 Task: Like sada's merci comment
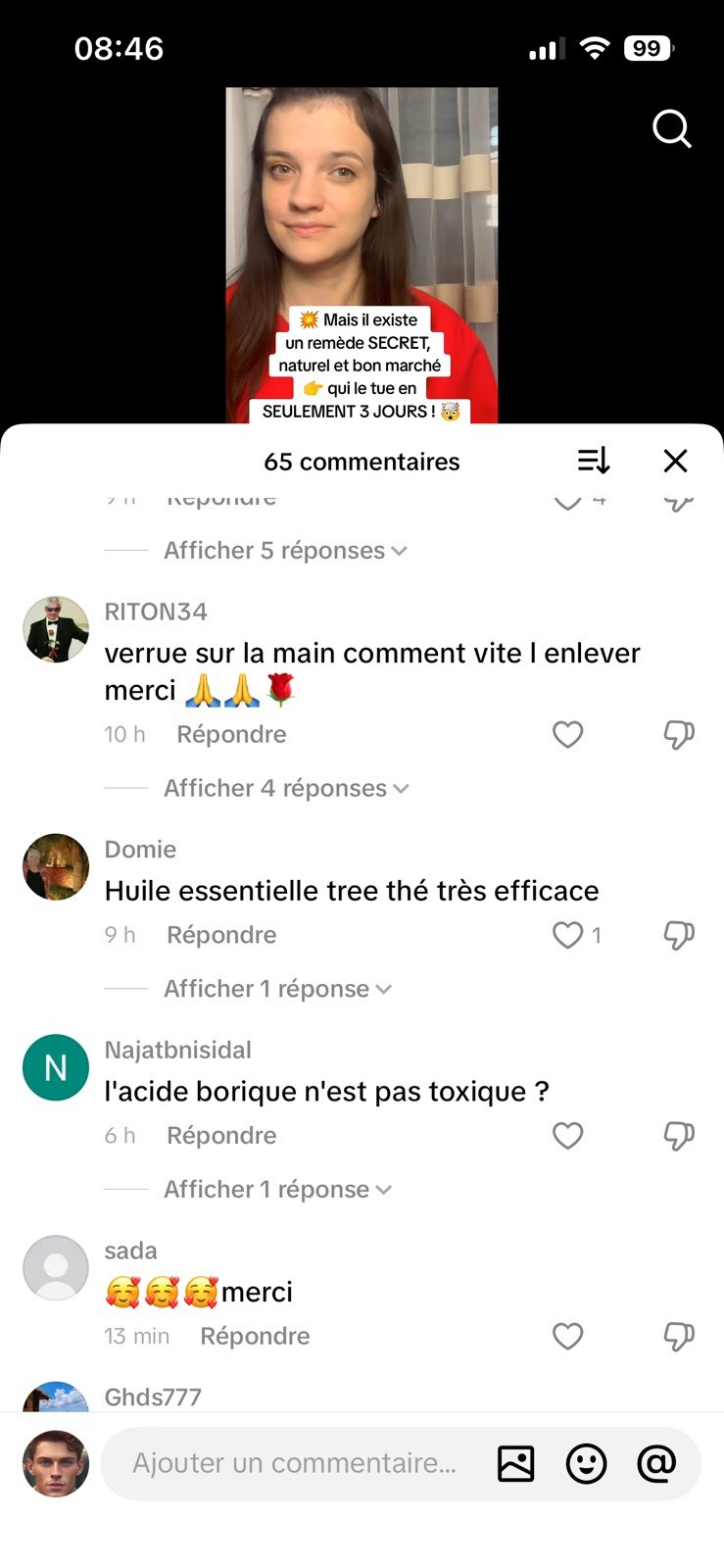pyautogui.click(x=568, y=1336)
